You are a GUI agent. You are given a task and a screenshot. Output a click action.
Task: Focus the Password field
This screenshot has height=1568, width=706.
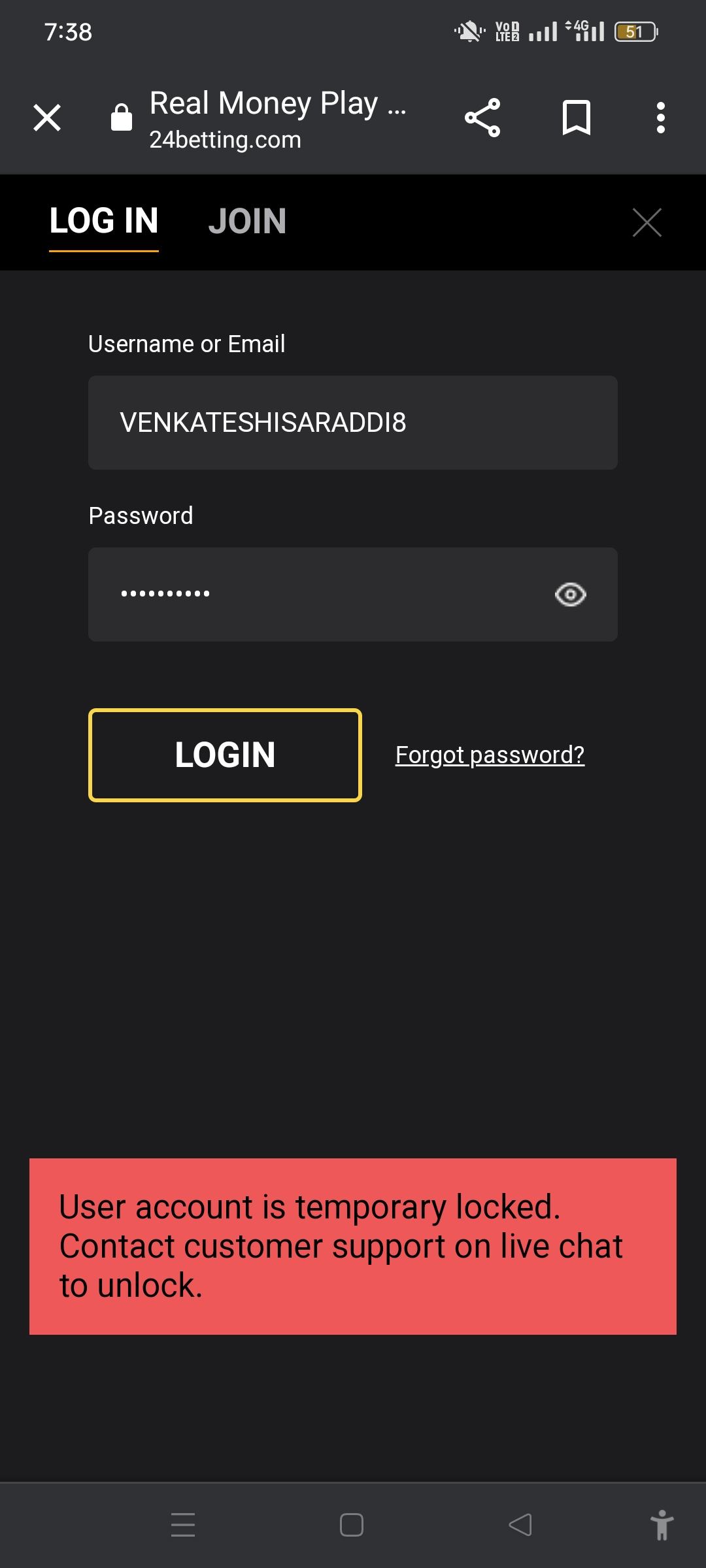click(x=314, y=595)
